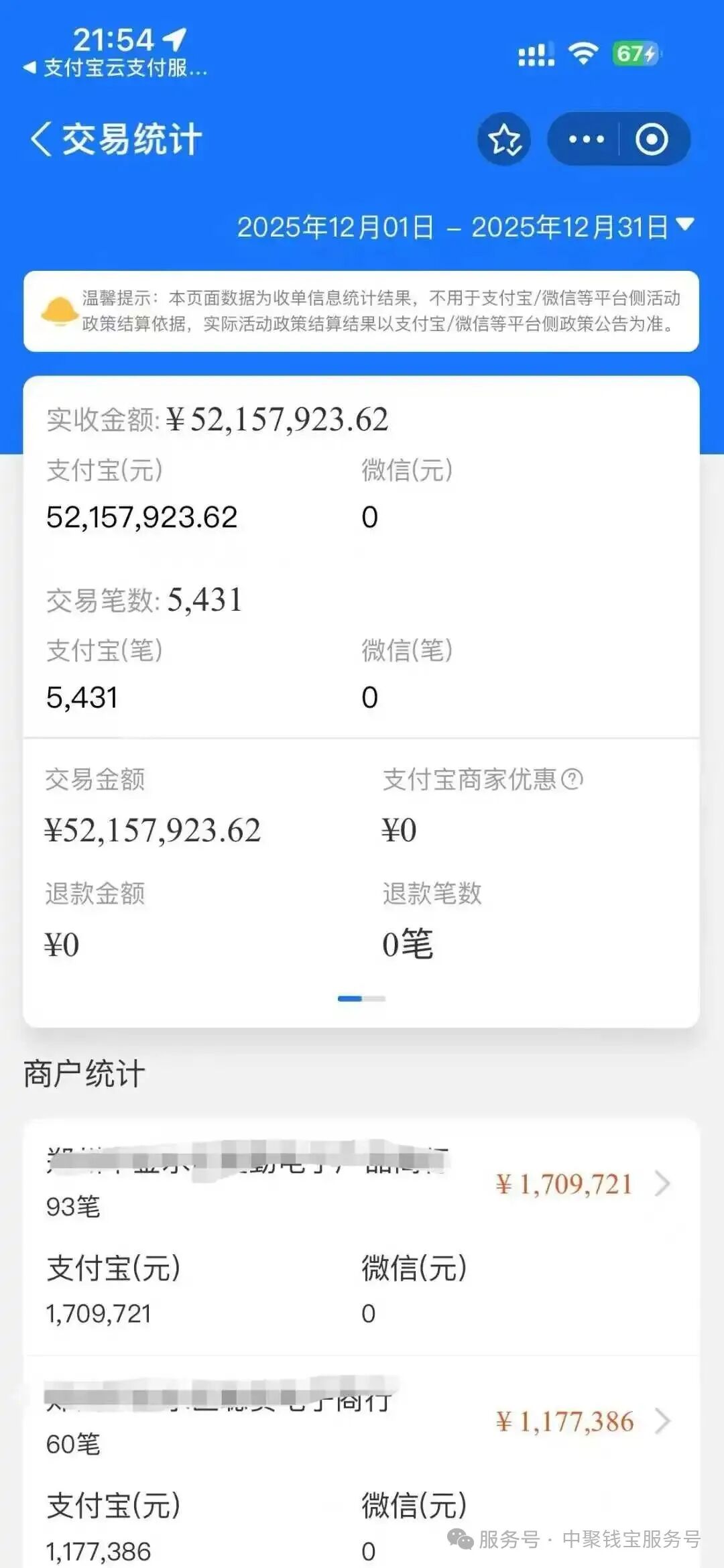Tap the circular close icon in the capsule

tap(651, 138)
